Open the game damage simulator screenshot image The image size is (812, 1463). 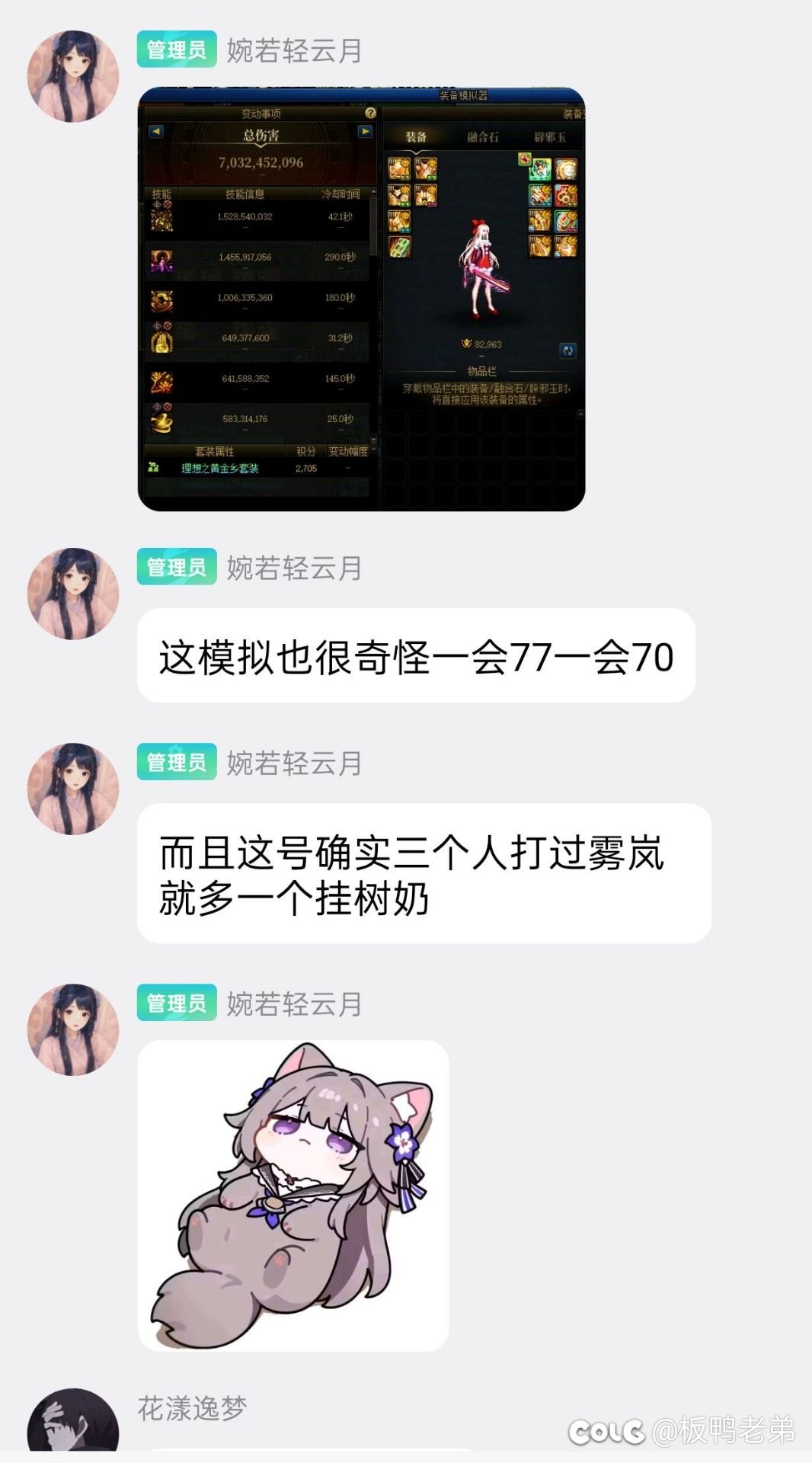tap(361, 299)
